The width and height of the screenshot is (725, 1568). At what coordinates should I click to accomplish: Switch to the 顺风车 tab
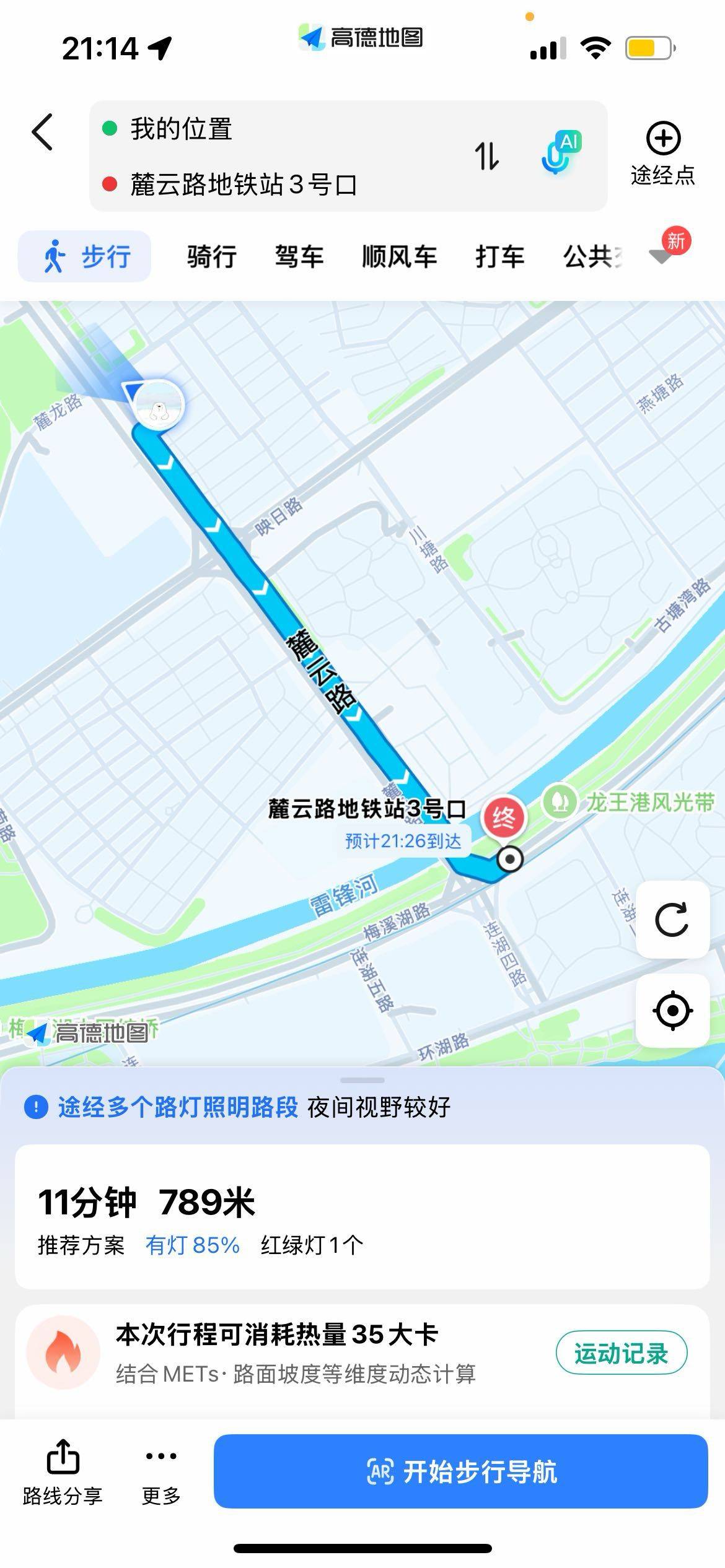pos(400,256)
